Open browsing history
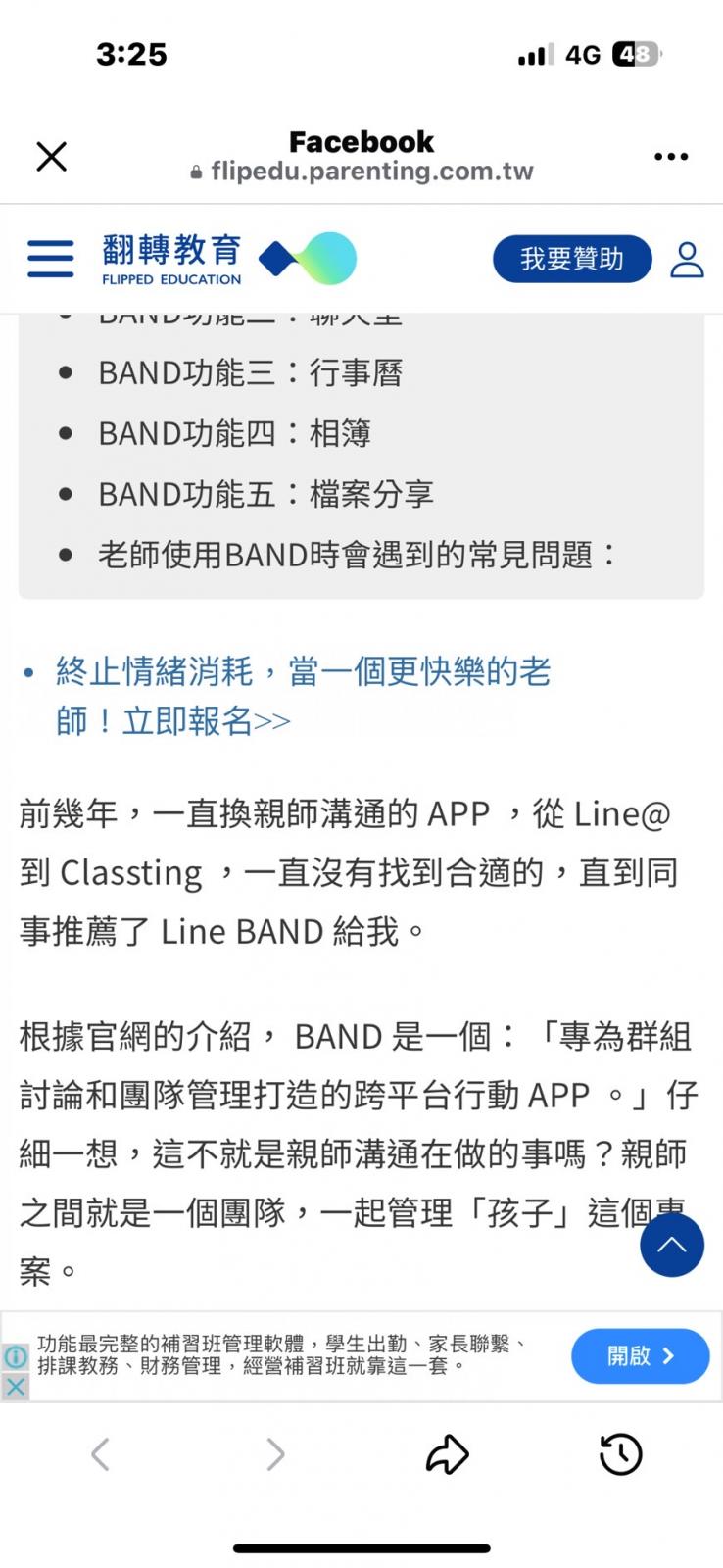The image size is (723, 1568). [x=620, y=1454]
